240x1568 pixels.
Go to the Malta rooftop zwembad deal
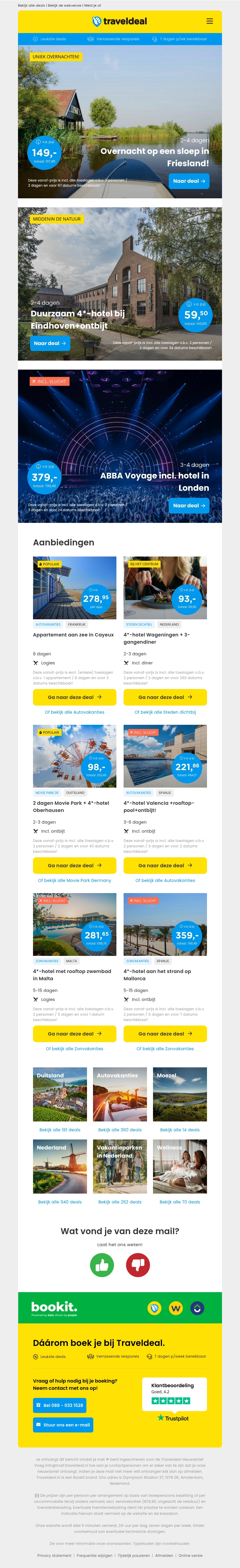coord(74,1034)
